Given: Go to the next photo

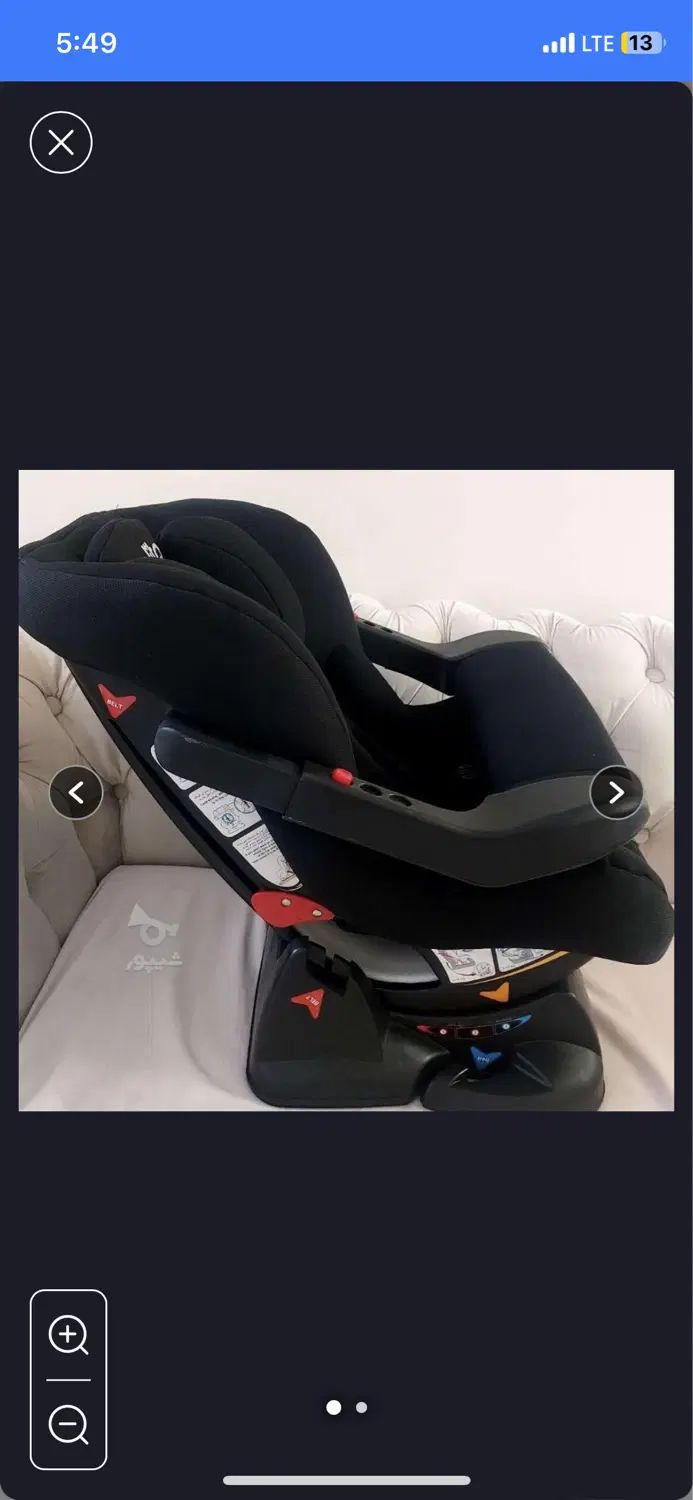Looking at the screenshot, I should pos(616,793).
